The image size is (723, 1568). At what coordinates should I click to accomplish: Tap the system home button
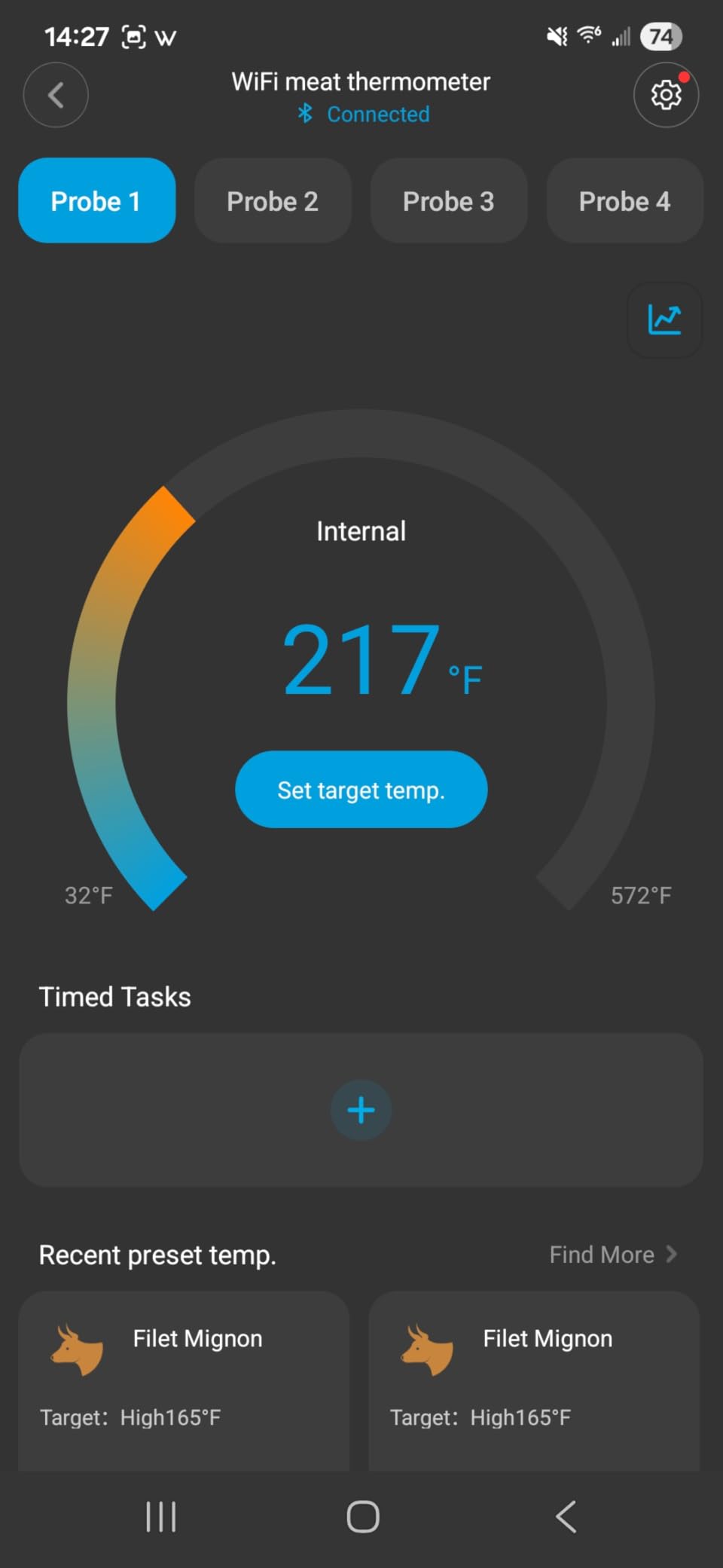[x=363, y=1516]
